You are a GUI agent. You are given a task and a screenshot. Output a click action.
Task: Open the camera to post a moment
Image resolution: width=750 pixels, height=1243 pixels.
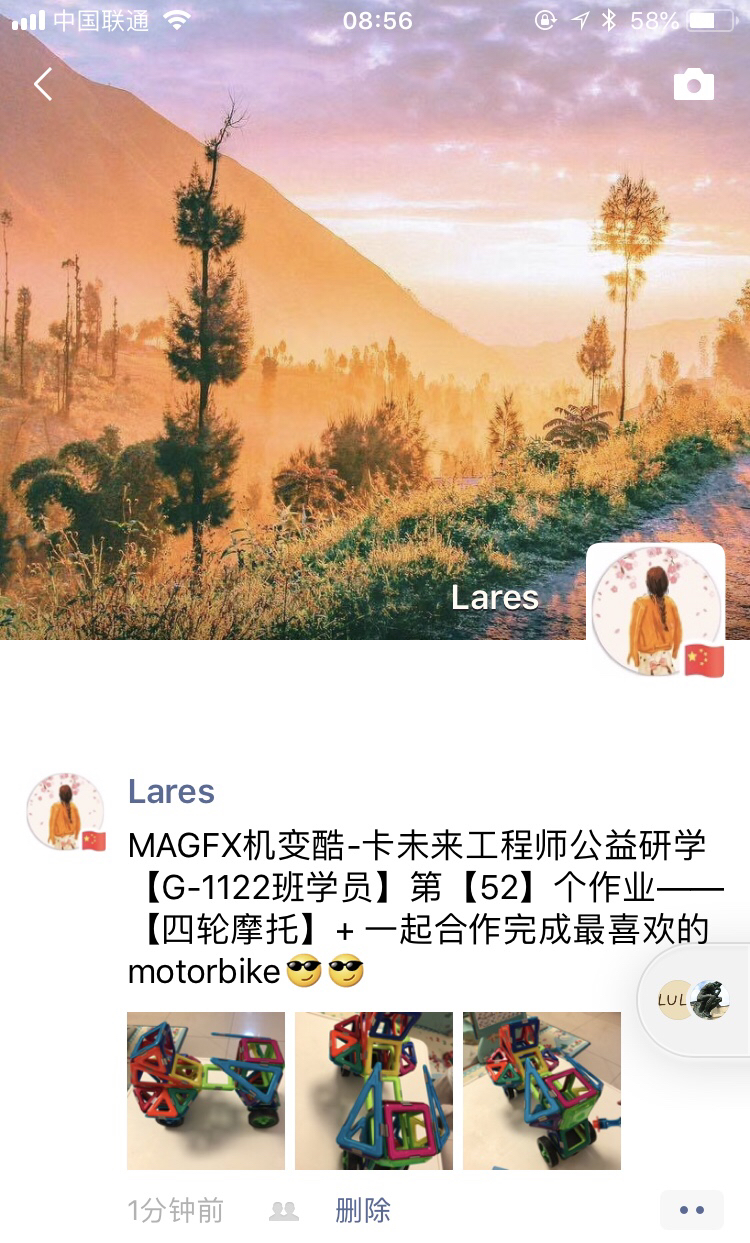point(693,86)
